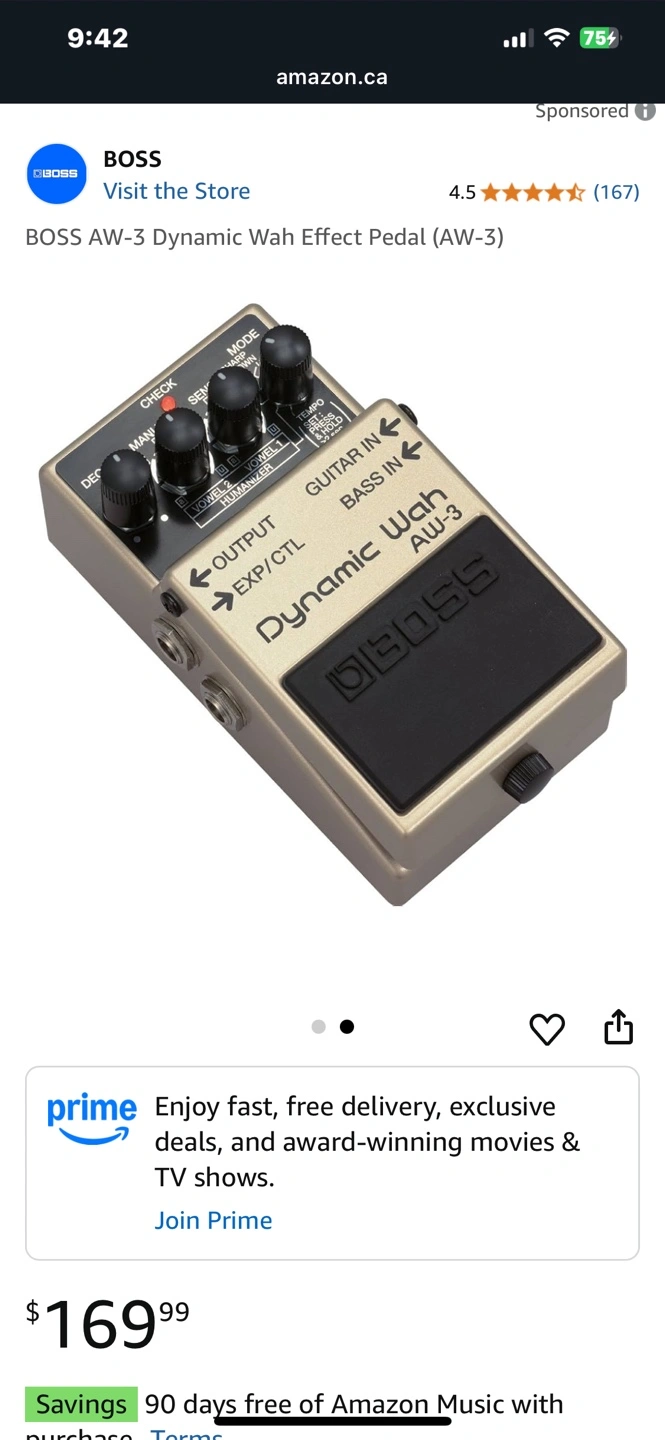Share this product listing
This screenshot has width=665, height=1440.
619,1026
